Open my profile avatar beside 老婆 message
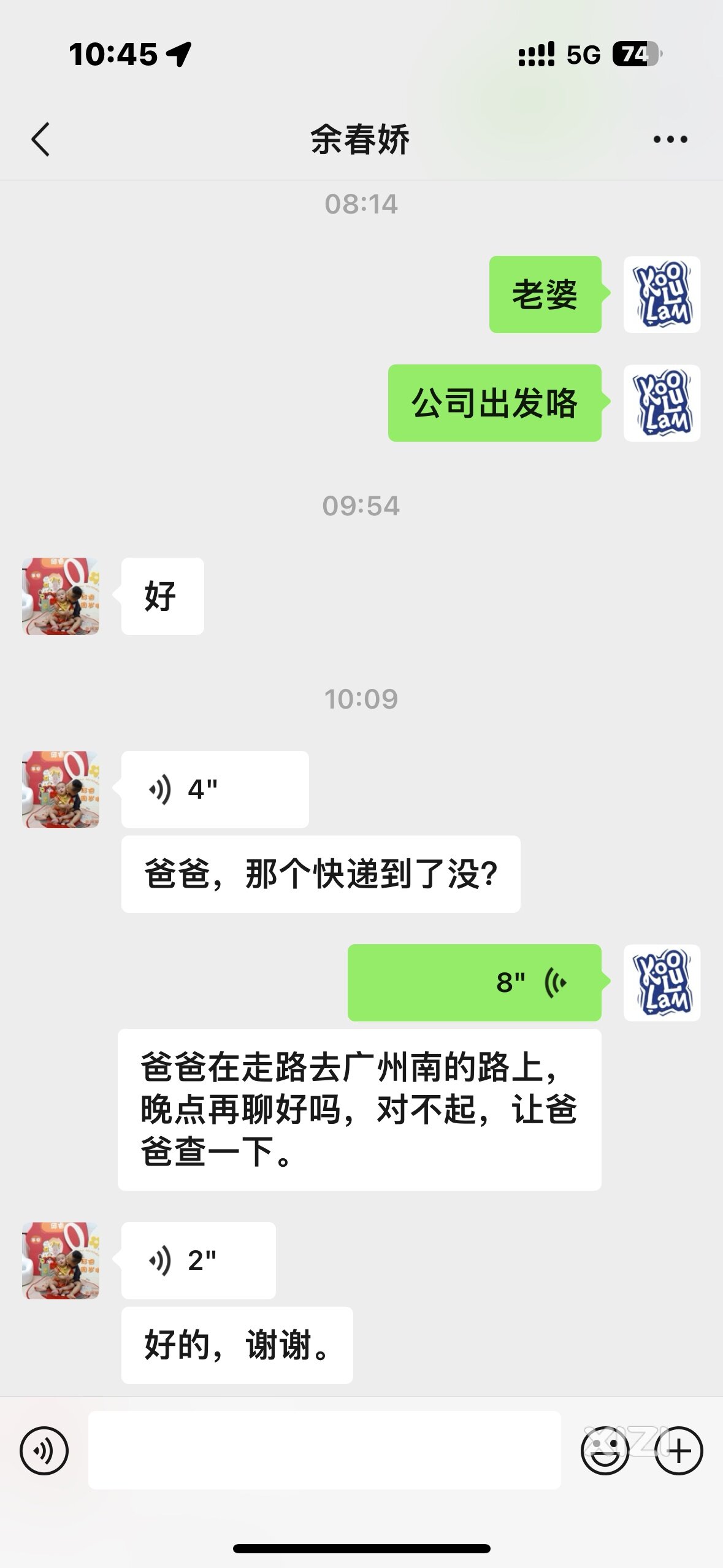This screenshot has width=723, height=1568. click(662, 294)
